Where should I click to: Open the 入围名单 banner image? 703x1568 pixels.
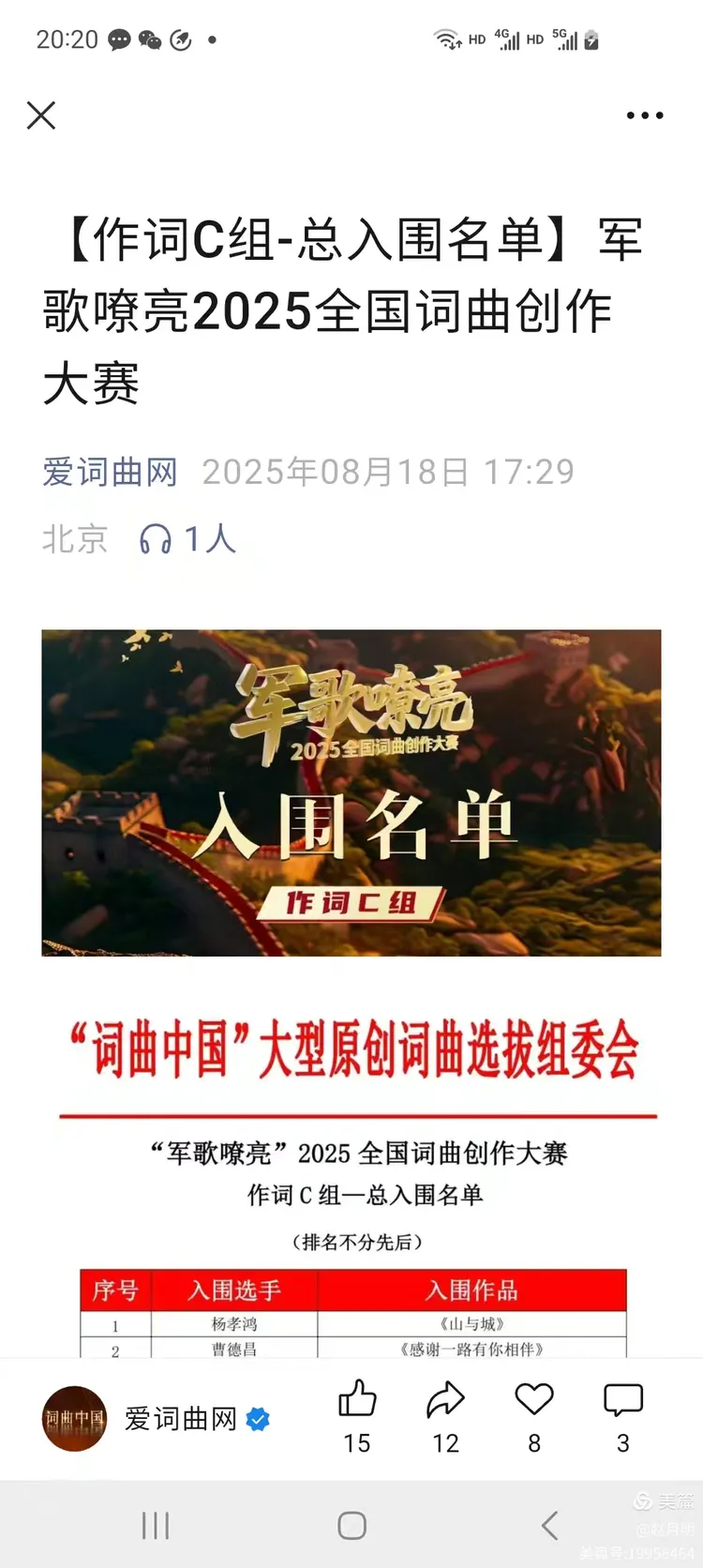pyautogui.click(x=351, y=792)
